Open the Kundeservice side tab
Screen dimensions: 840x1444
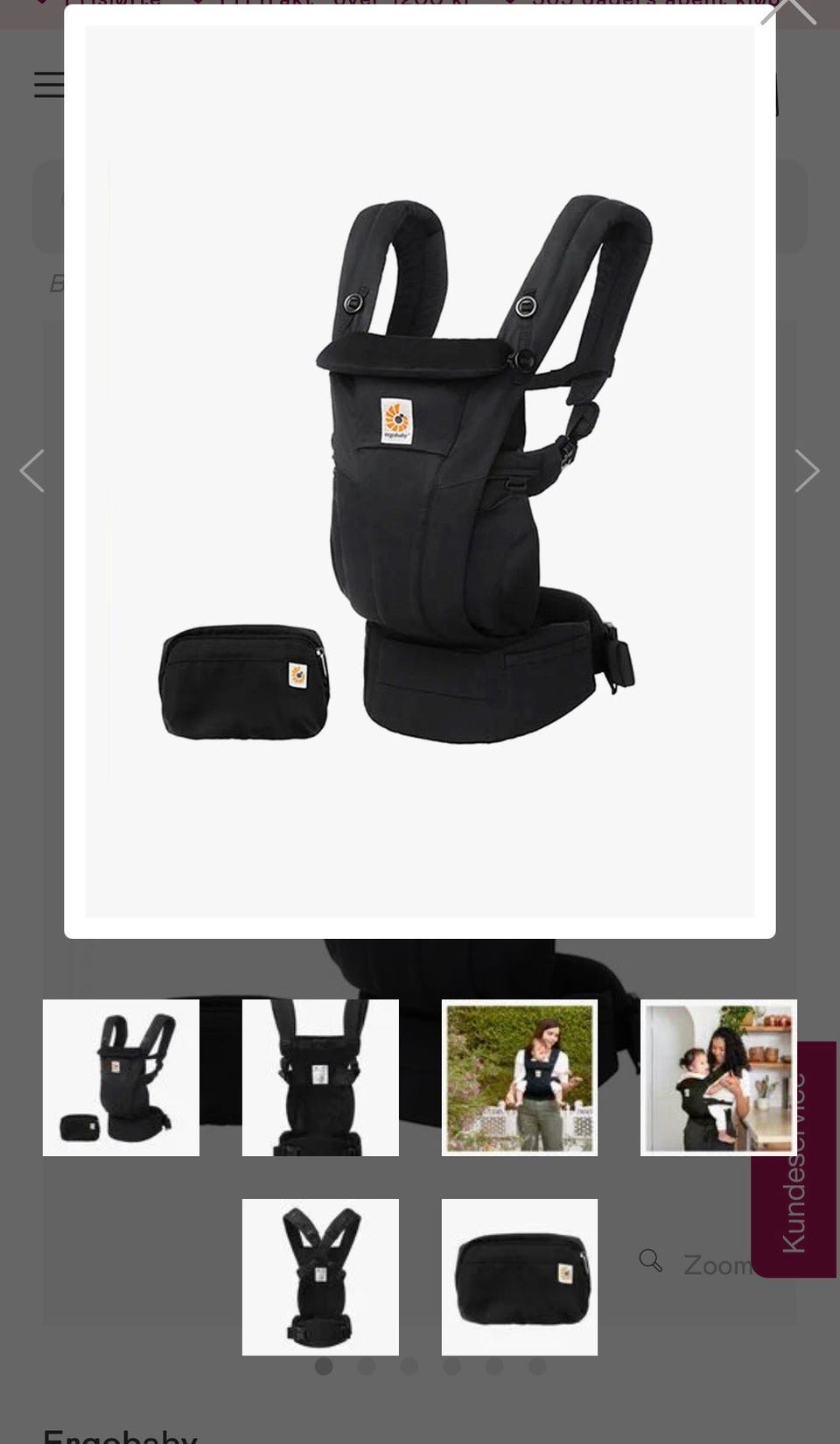pyautogui.click(x=794, y=1160)
